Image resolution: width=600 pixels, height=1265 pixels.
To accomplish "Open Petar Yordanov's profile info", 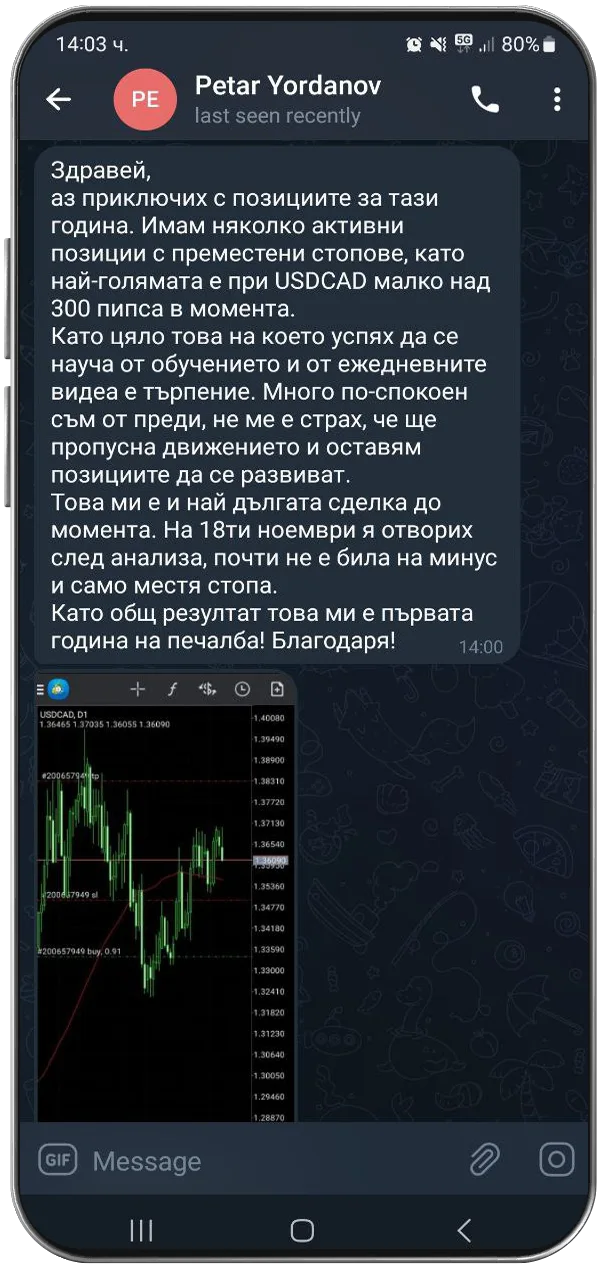I will [x=286, y=99].
